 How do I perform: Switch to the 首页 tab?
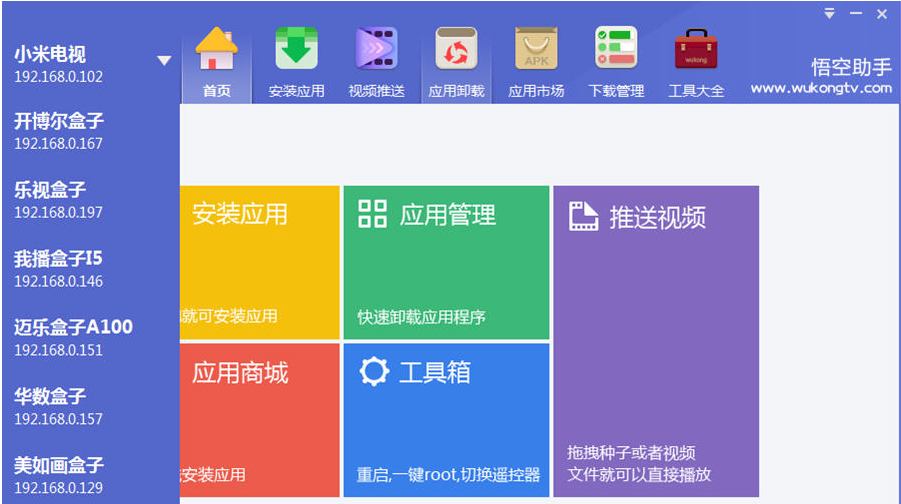coord(216,65)
